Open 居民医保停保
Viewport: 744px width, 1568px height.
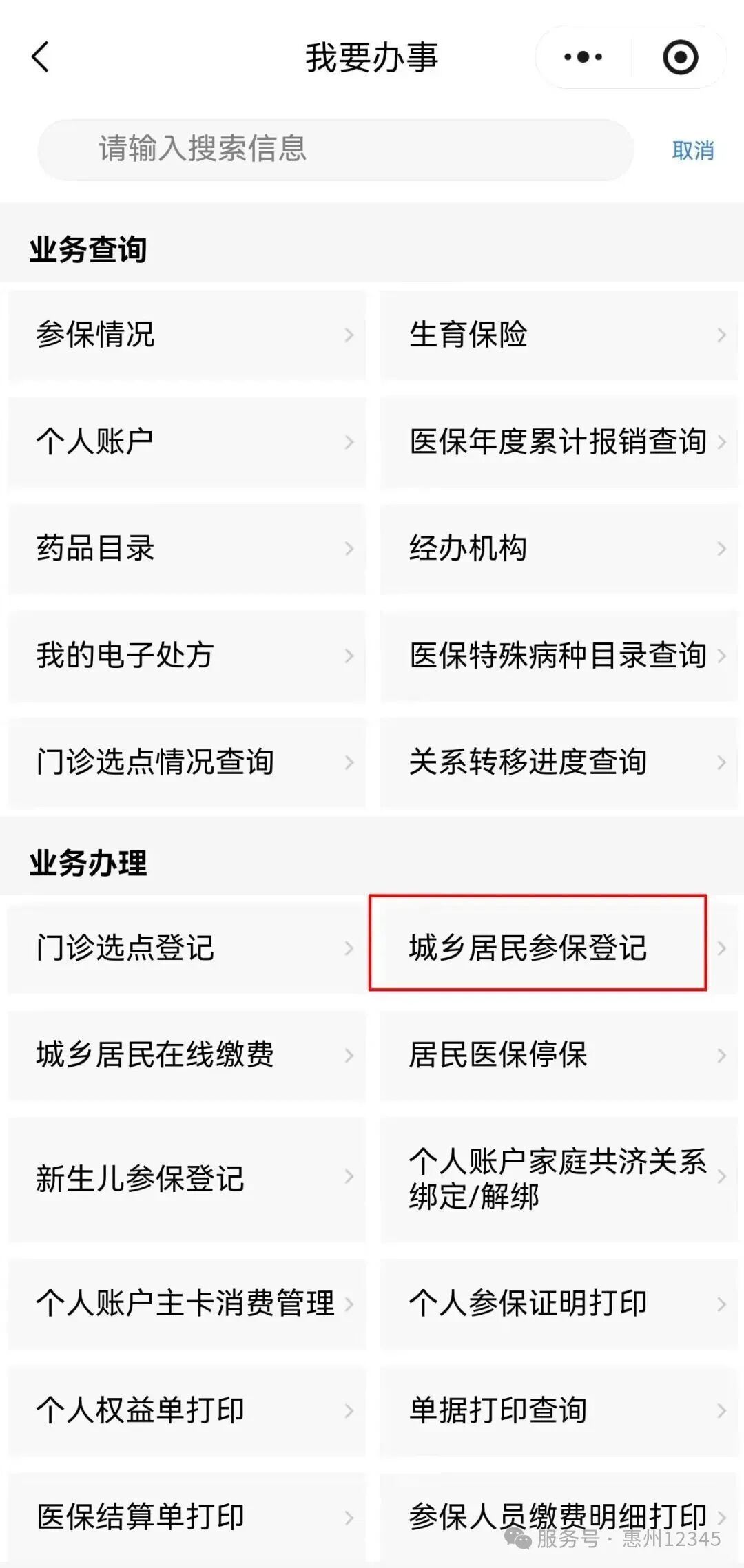tap(559, 1054)
